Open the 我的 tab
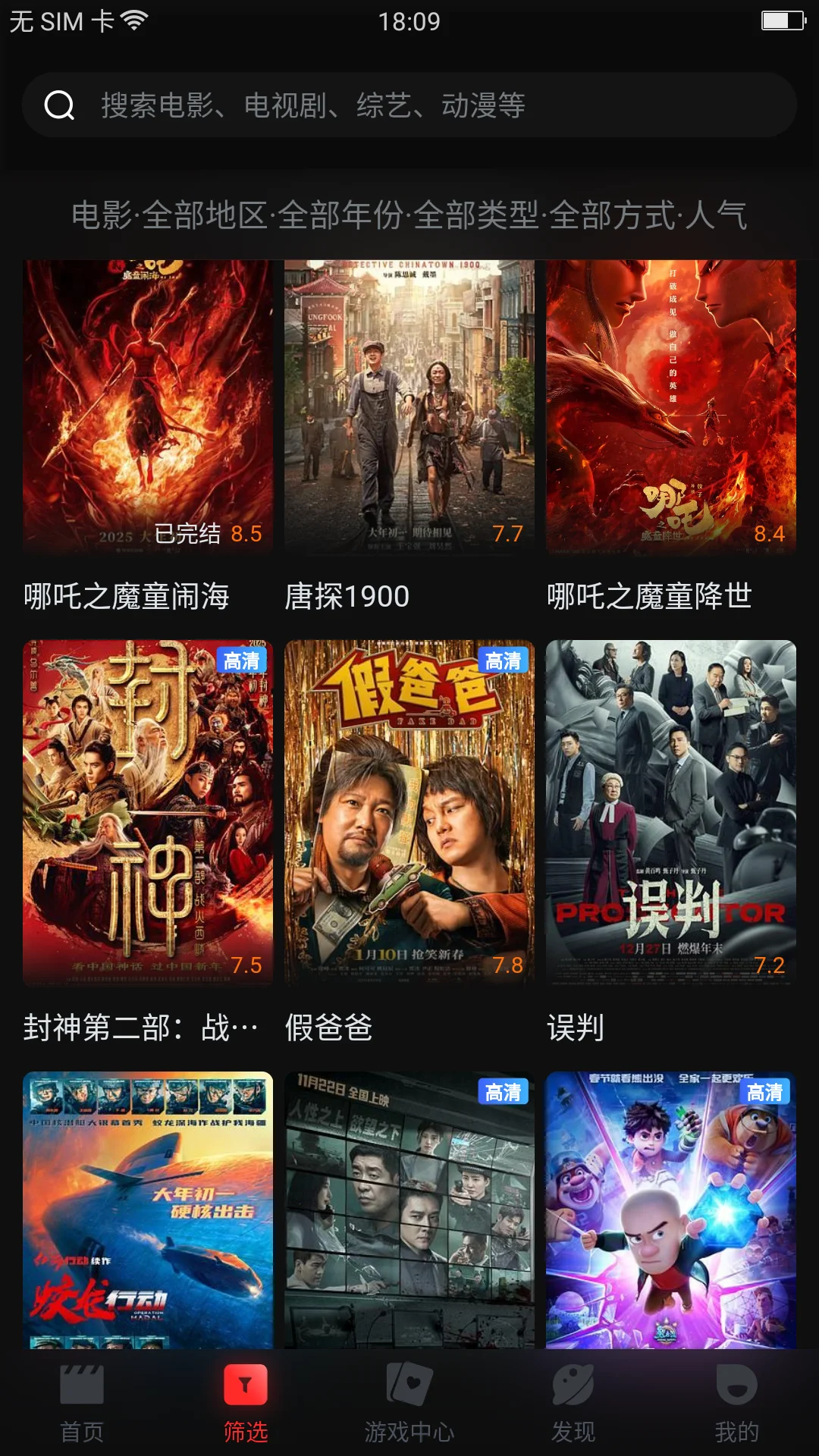The image size is (819, 1456). point(737,1403)
